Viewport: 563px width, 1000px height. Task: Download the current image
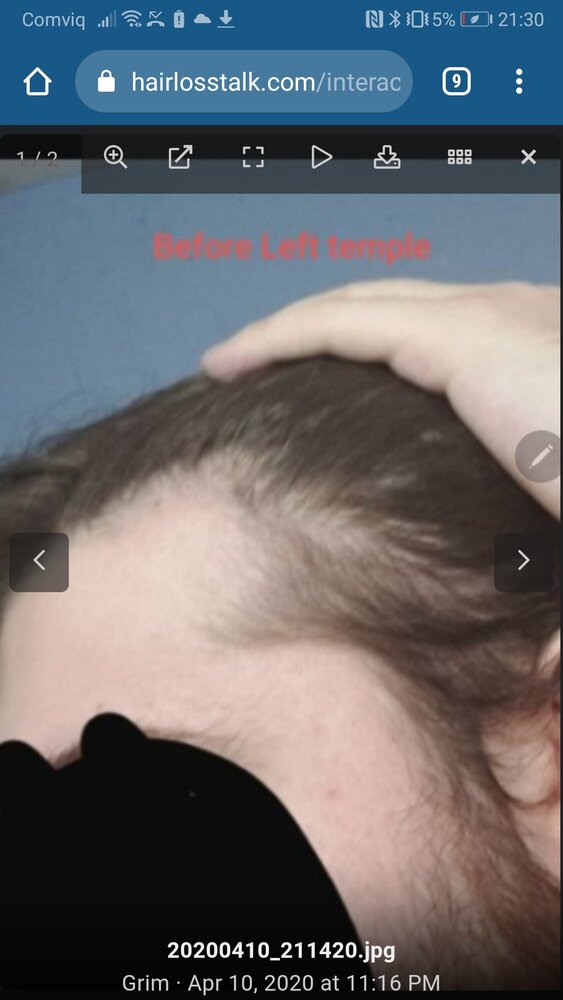(387, 157)
